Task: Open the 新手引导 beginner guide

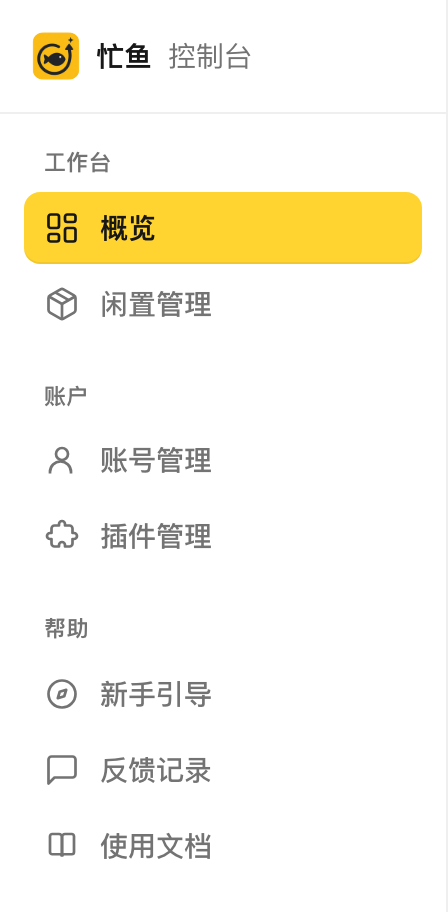Action: tap(223, 694)
